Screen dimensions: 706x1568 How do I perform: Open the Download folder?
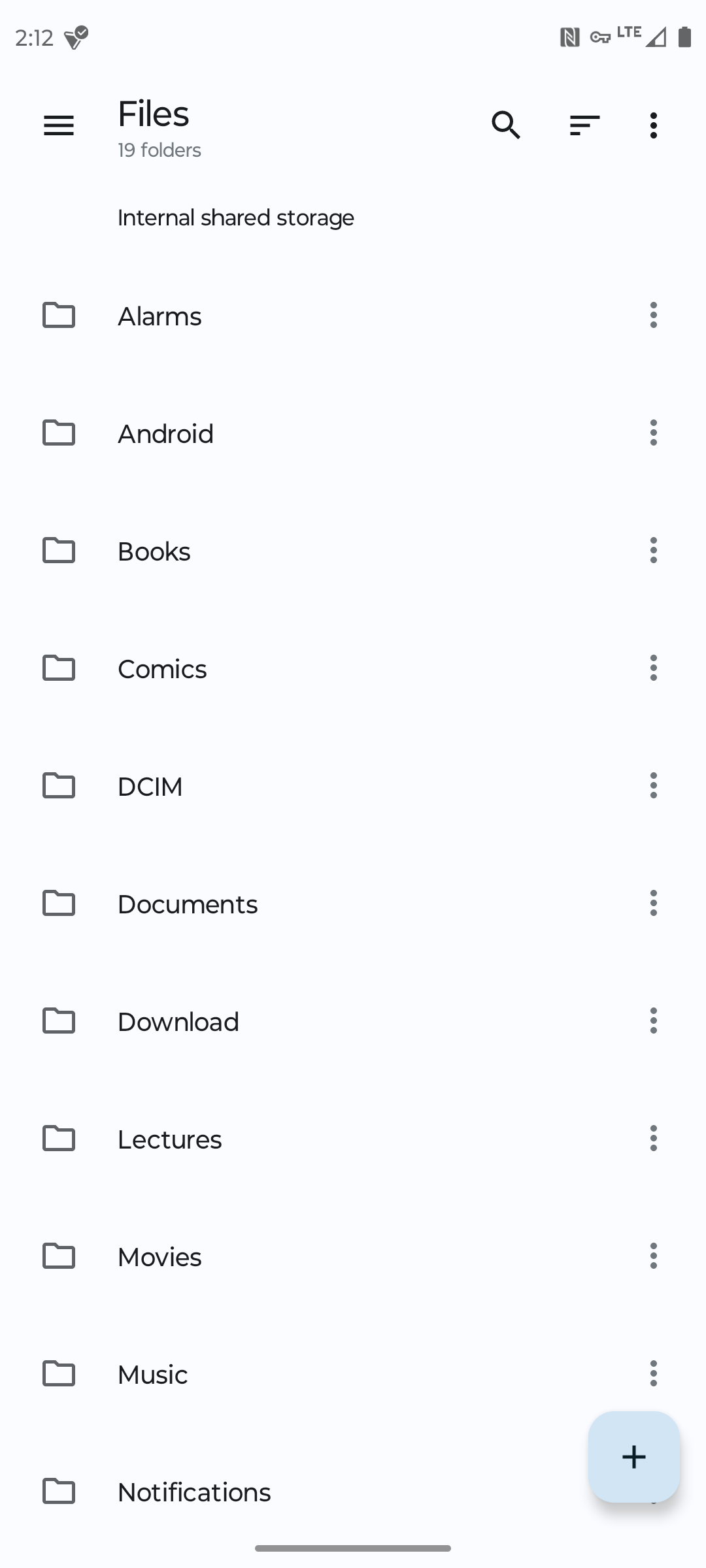pos(353,1021)
